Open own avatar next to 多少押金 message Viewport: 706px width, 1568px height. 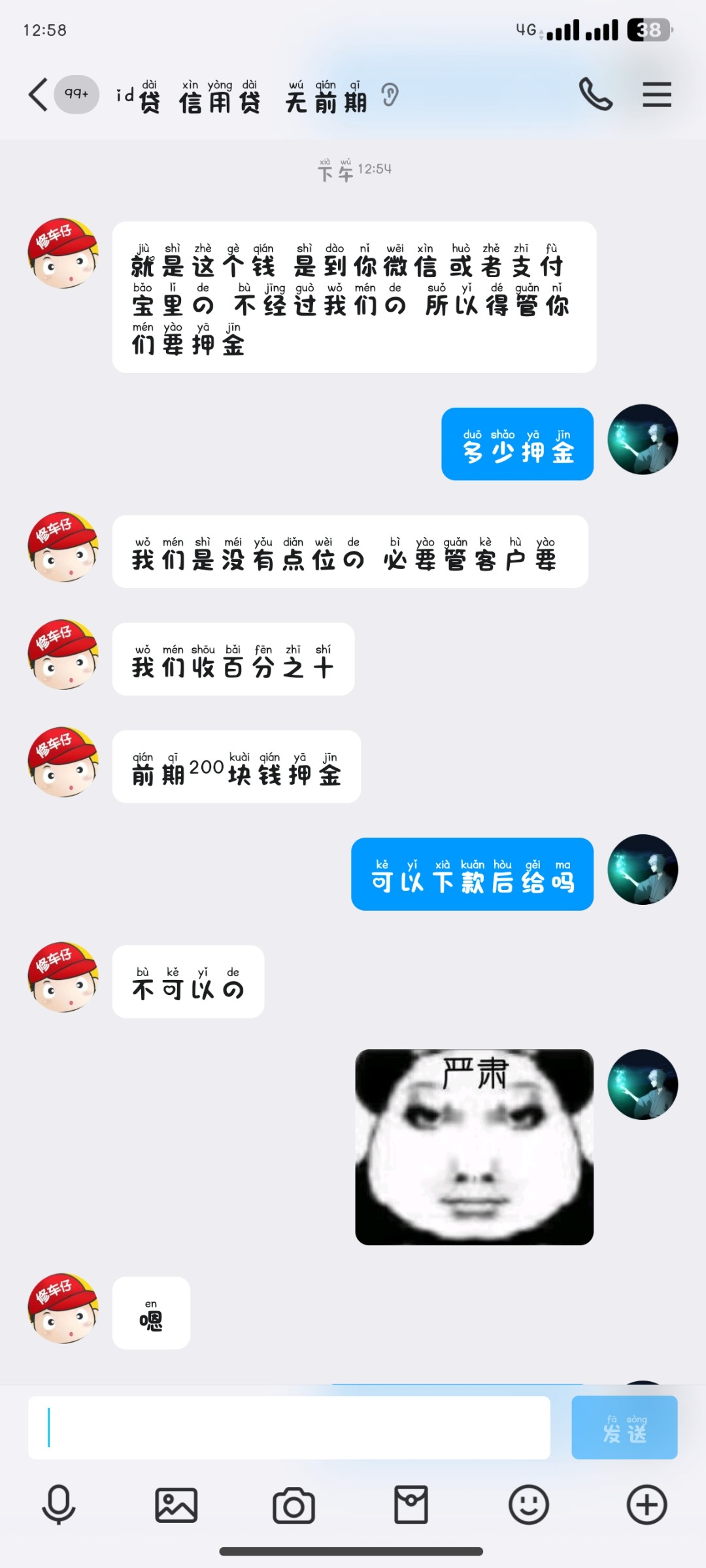643,440
